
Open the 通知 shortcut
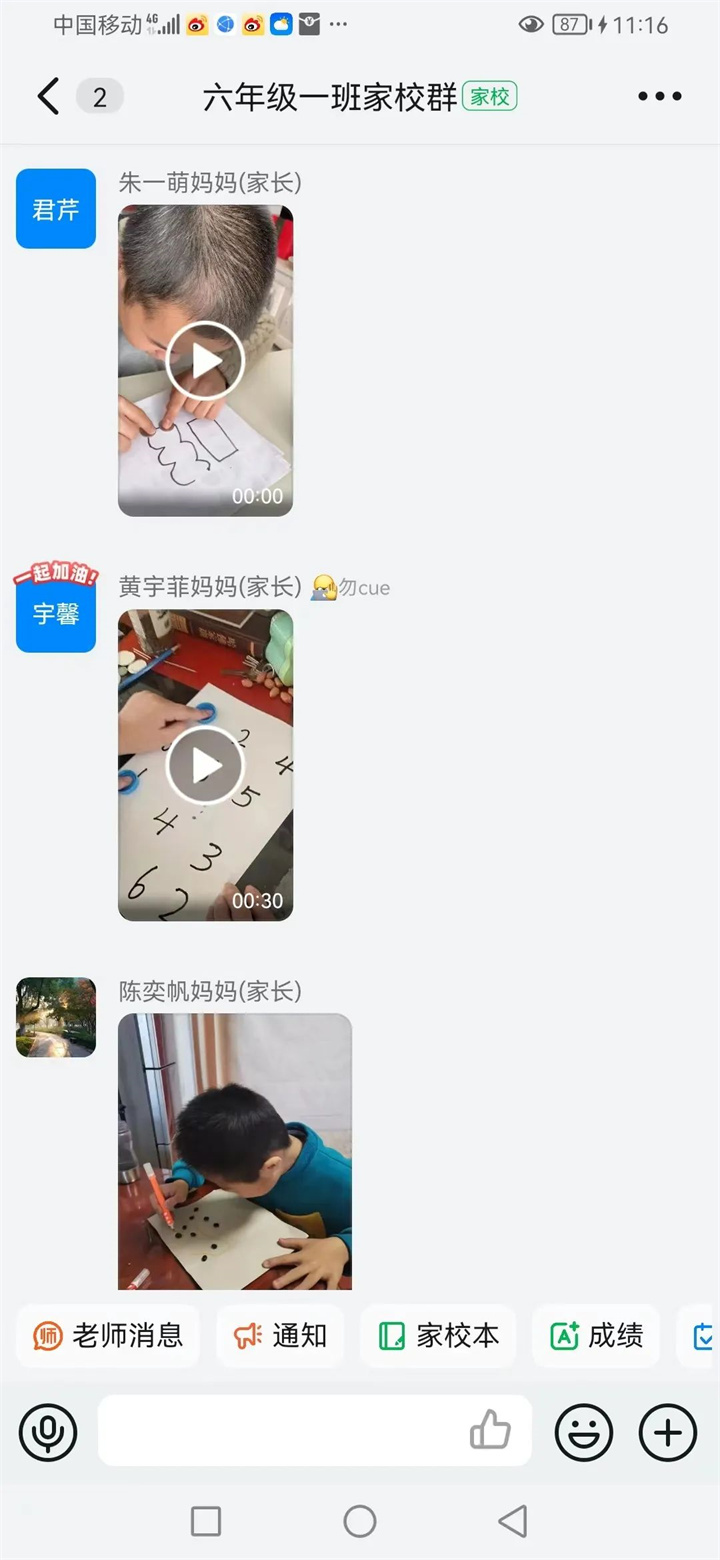pyautogui.click(x=280, y=1335)
